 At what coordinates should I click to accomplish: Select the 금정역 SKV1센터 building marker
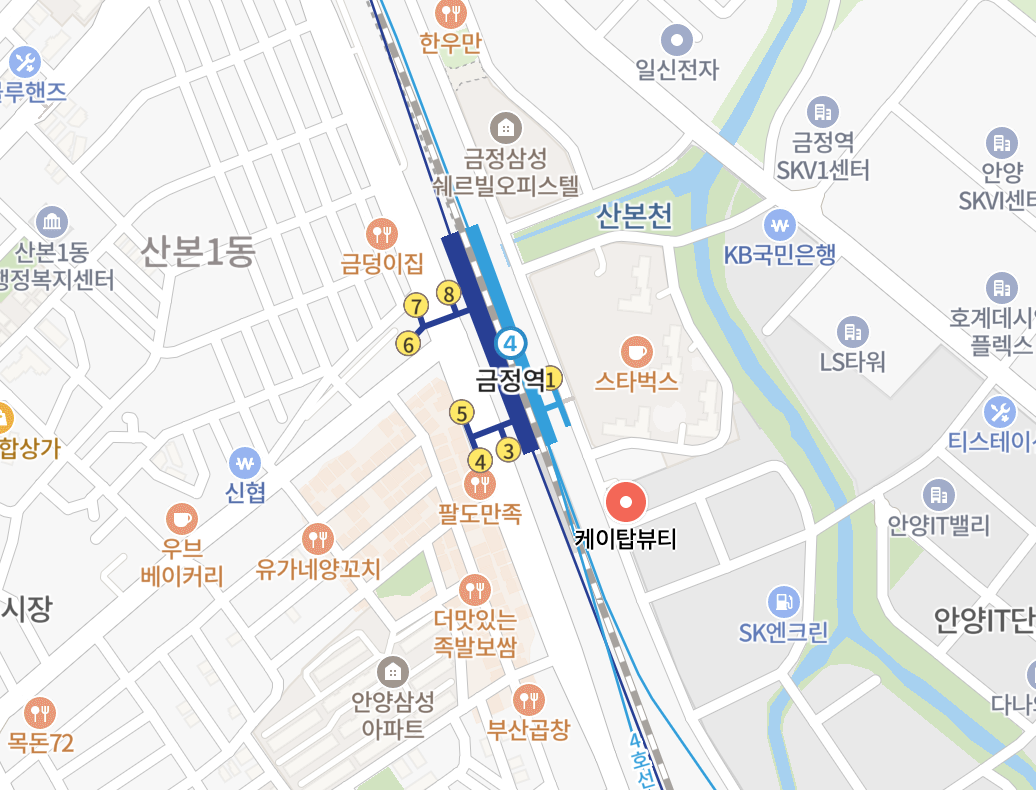(x=823, y=112)
